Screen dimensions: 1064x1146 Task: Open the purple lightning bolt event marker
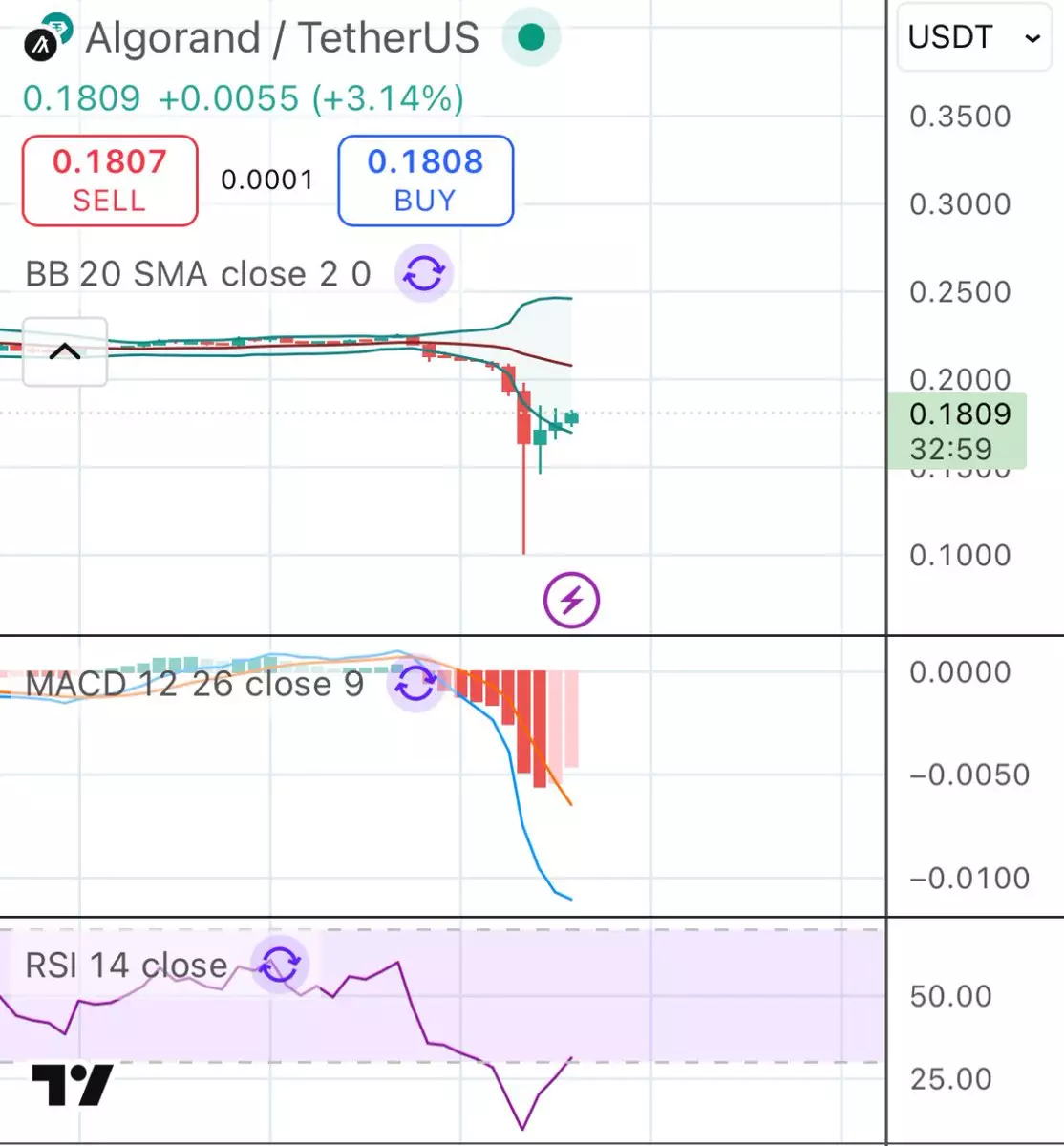pos(571,600)
